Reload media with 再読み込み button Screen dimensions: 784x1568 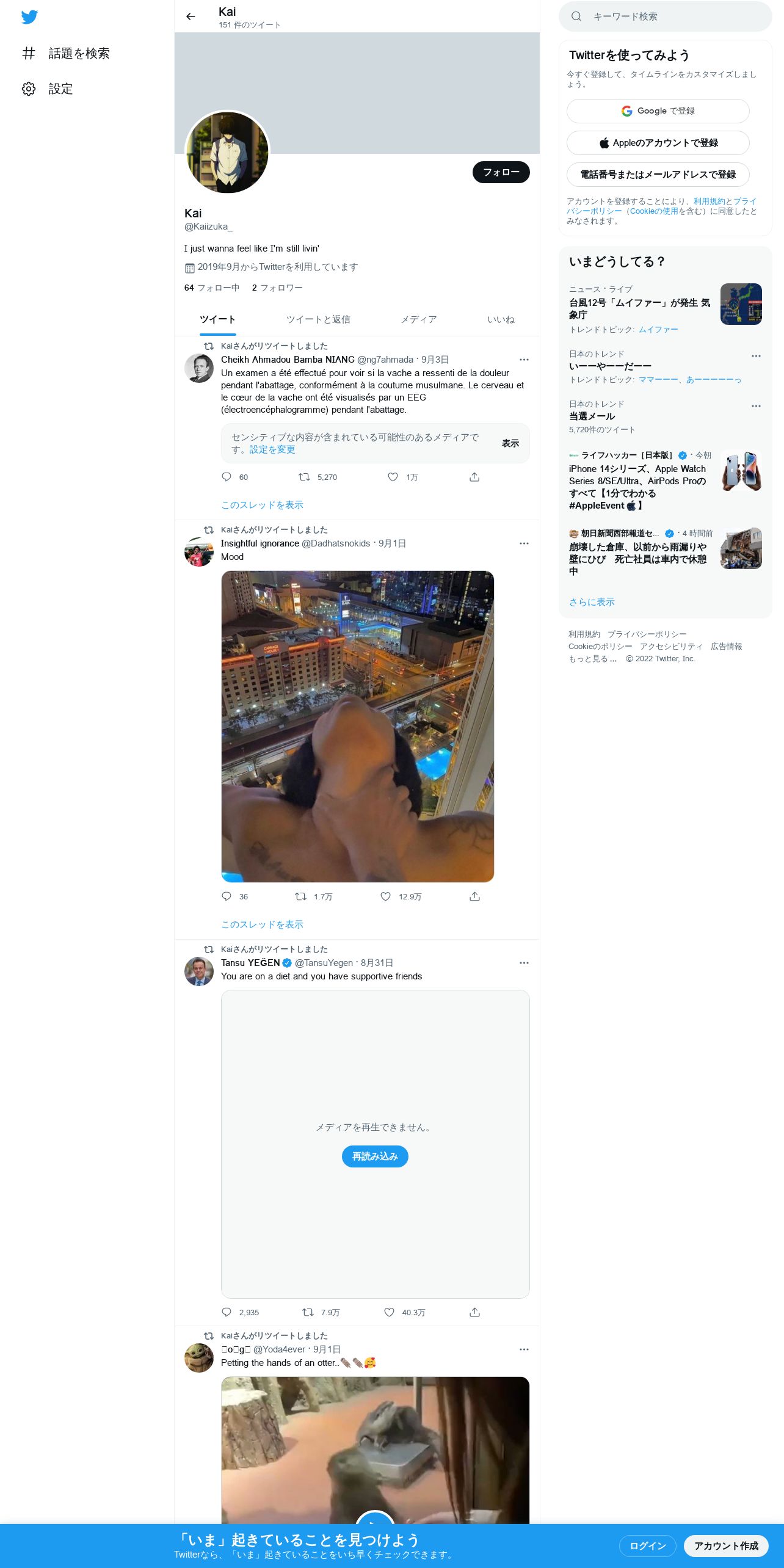375,1156
